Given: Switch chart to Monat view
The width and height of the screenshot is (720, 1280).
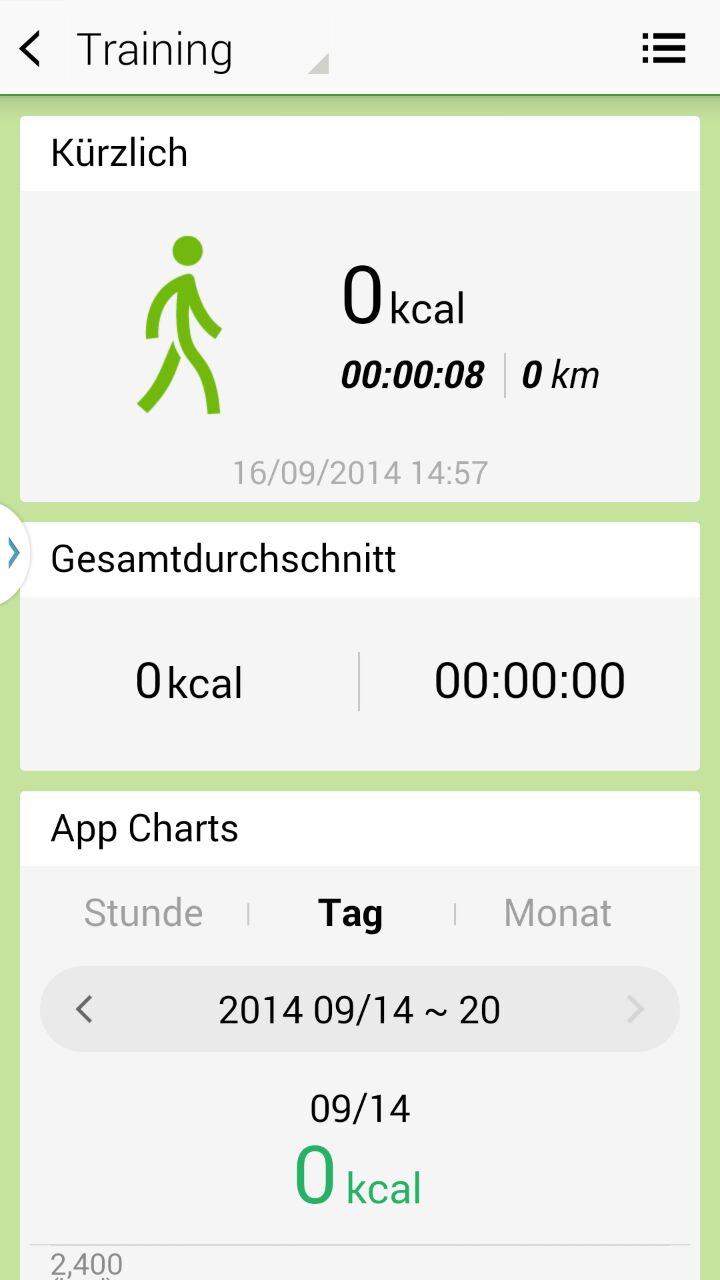Looking at the screenshot, I should [x=557, y=913].
